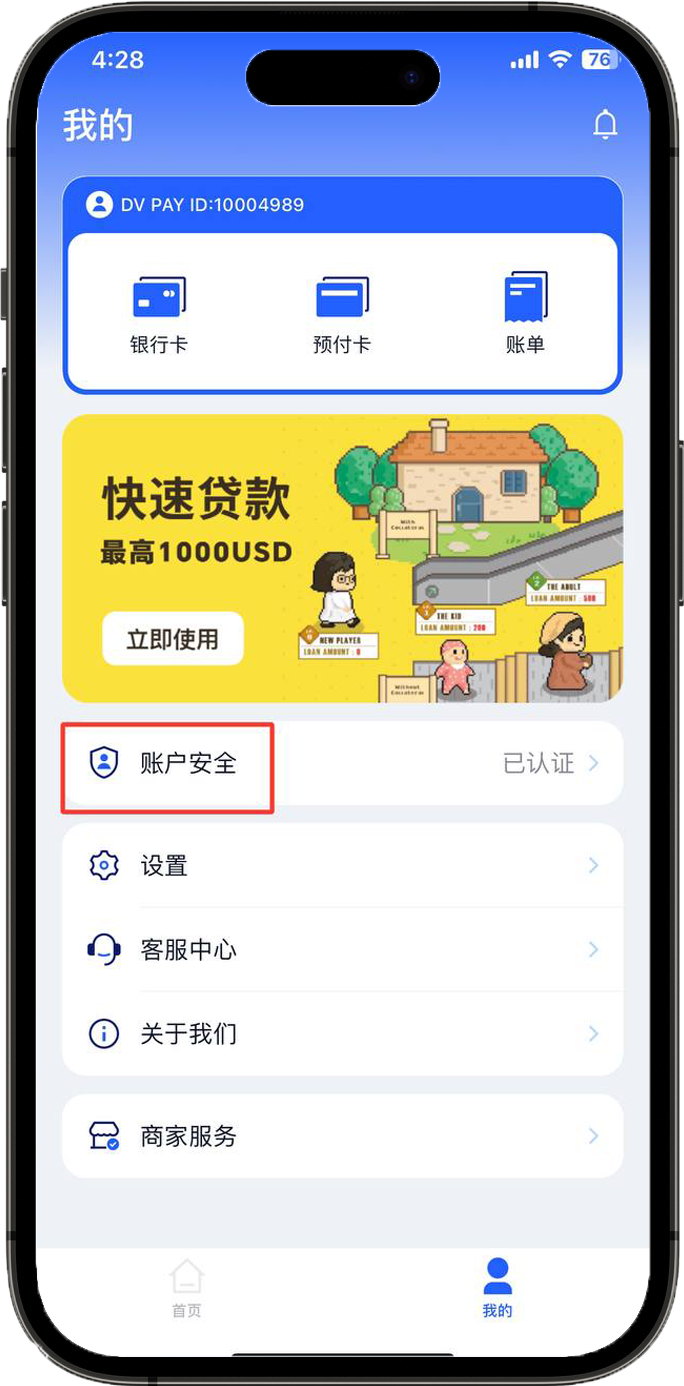
Task: Open the 预付卡 prepaid card section
Action: [342, 314]
